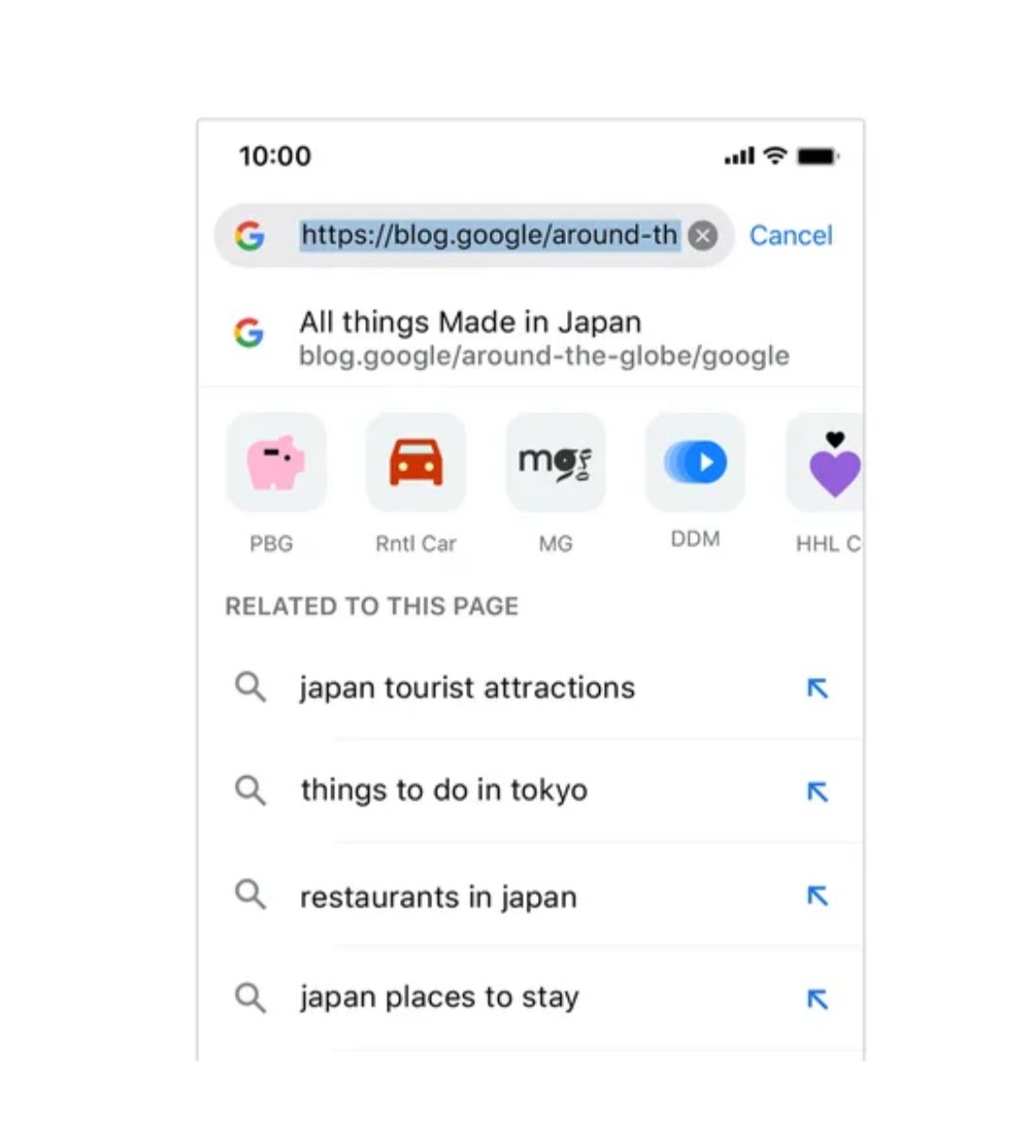Image resolution: width=1036 pixels, height=1148 pixels.
Task: Cancel the address bar editing
Action: (x=790, y=235)
